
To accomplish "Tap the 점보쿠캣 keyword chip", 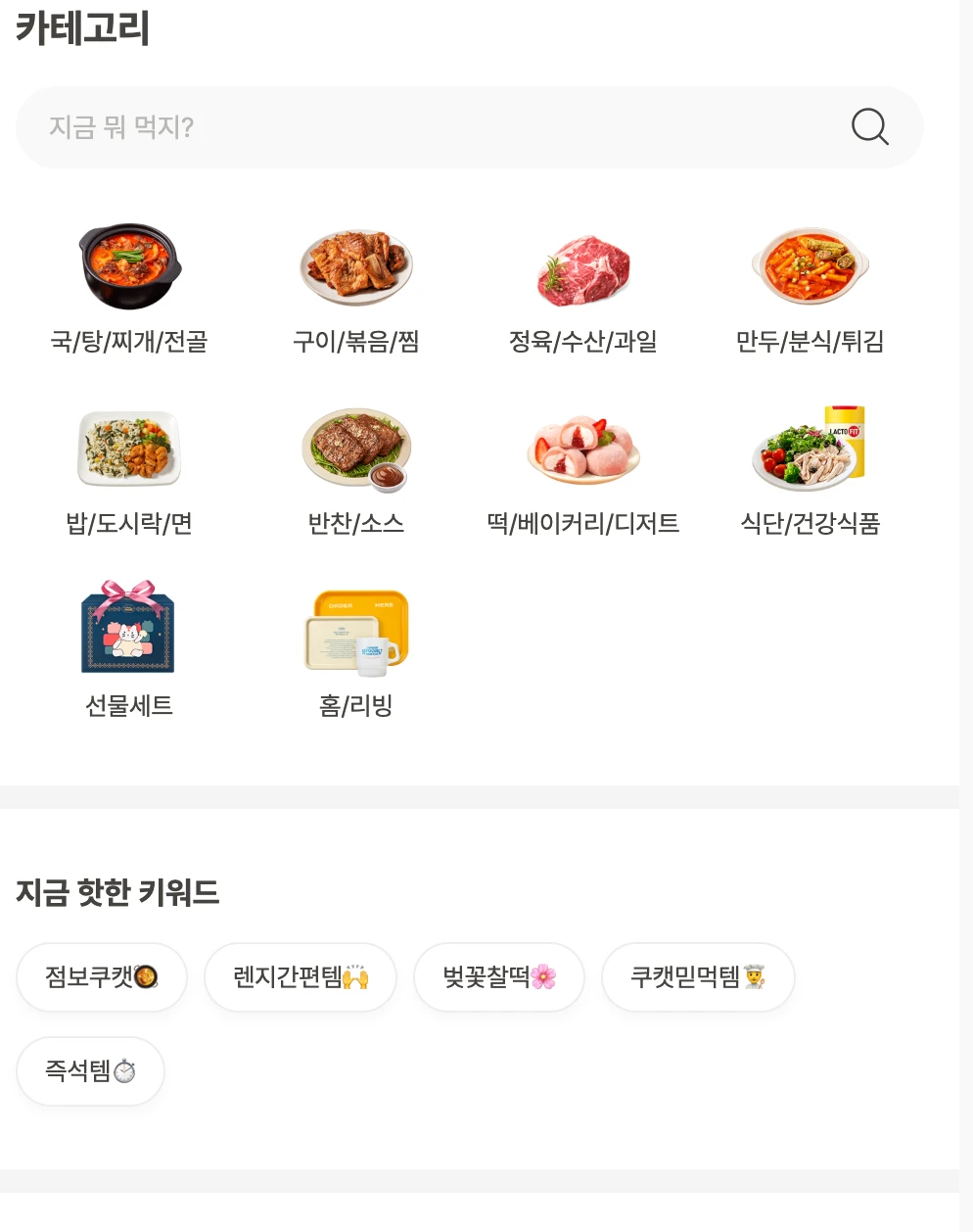I will point(102,976).
